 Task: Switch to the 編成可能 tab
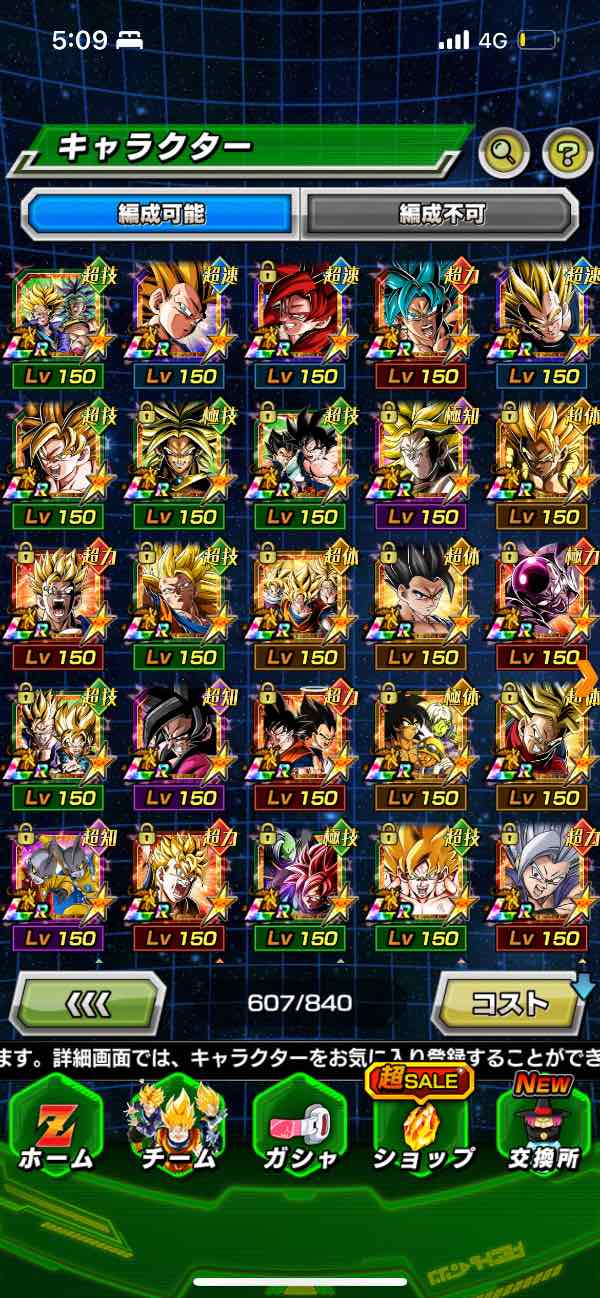(x=160, y=213)
